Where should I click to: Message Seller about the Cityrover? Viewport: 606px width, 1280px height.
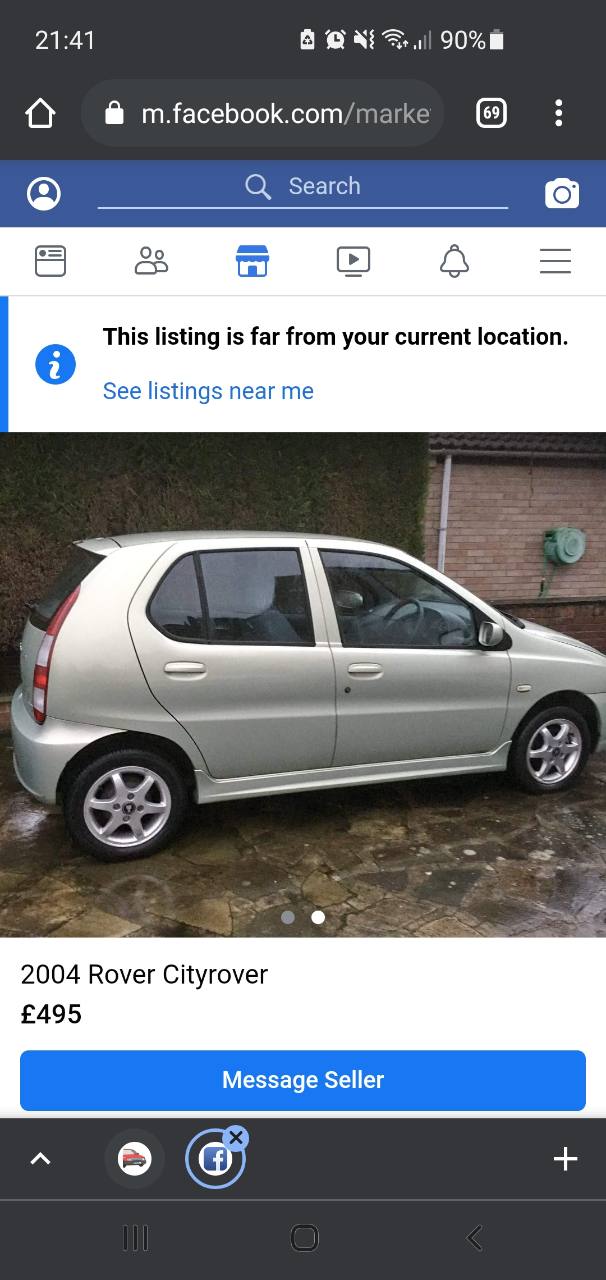tap(303, 1080)
